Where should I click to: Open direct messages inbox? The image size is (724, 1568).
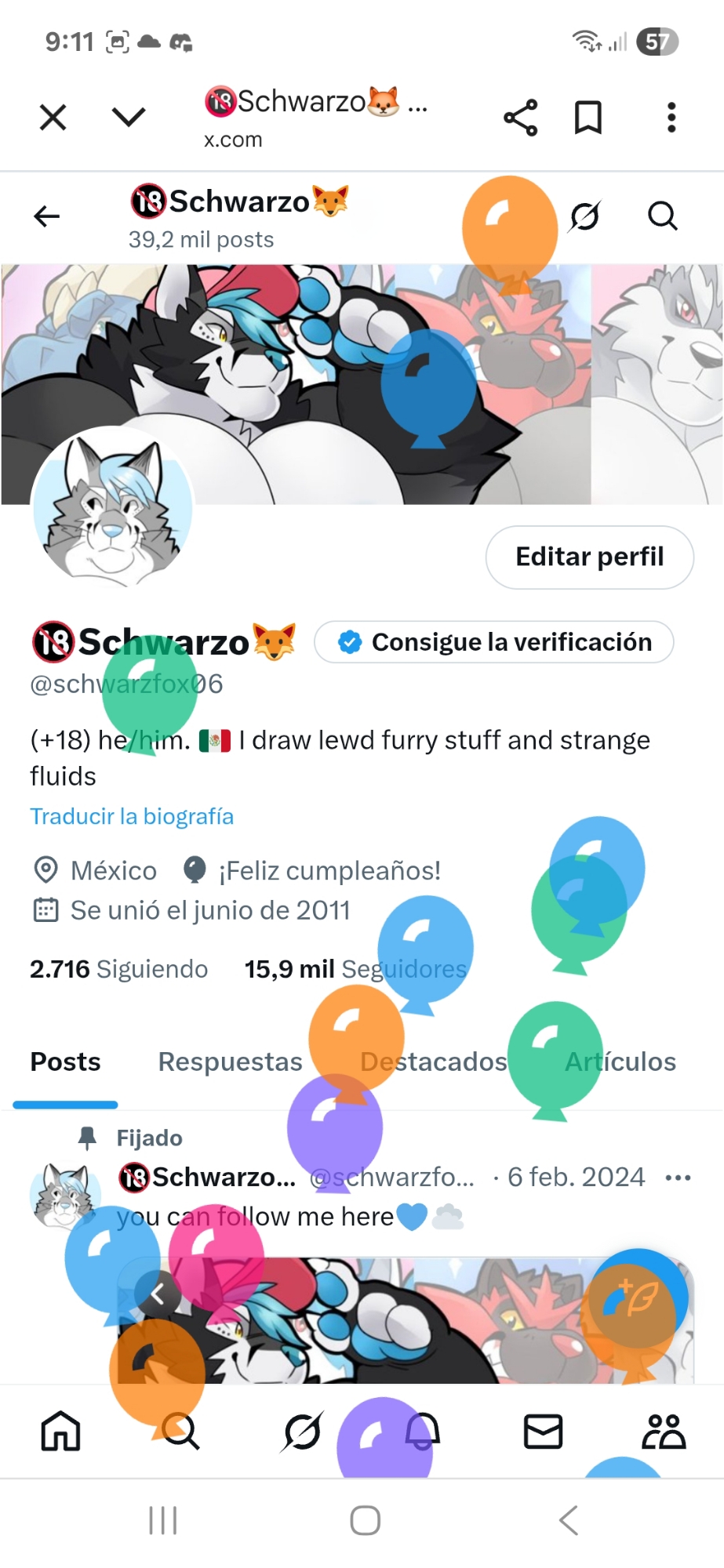click(x=543, y=1431)
